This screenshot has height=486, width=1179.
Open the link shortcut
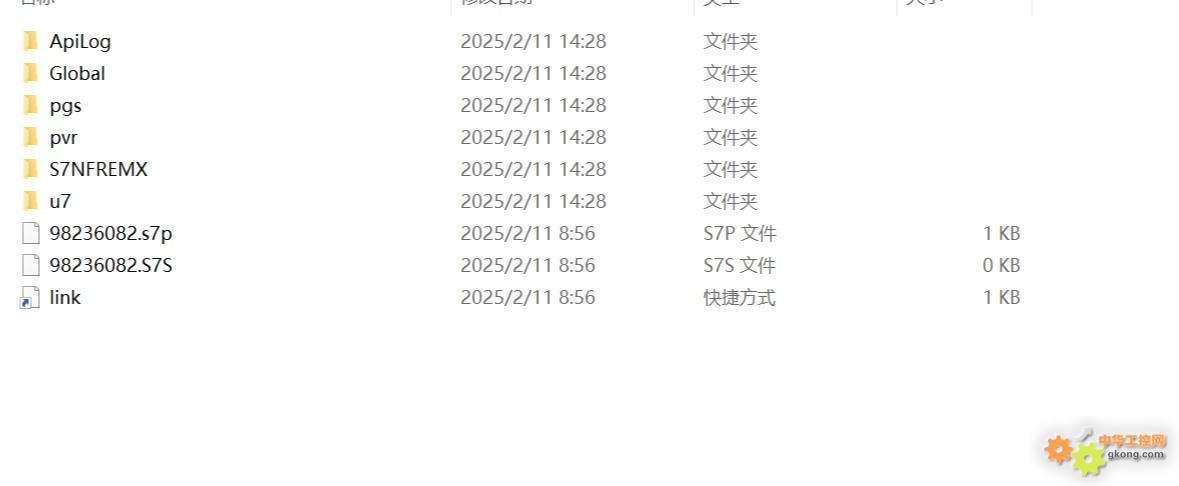[65, 297]
